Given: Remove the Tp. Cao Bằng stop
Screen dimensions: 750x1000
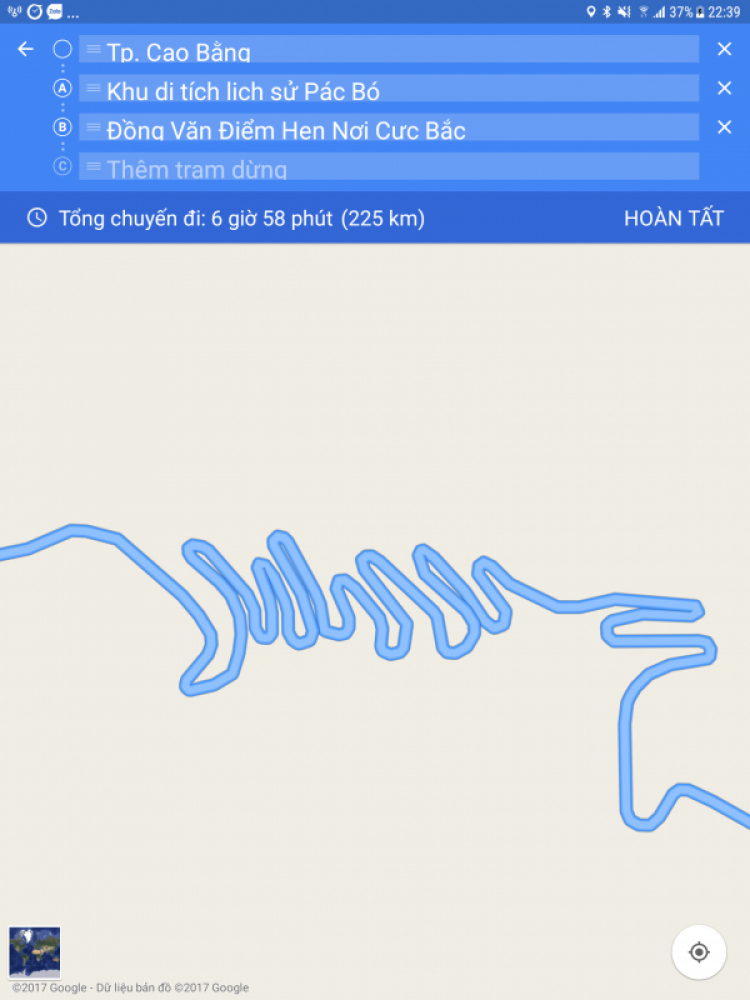Looking at the screenshot, I should (x=724, y=49).
